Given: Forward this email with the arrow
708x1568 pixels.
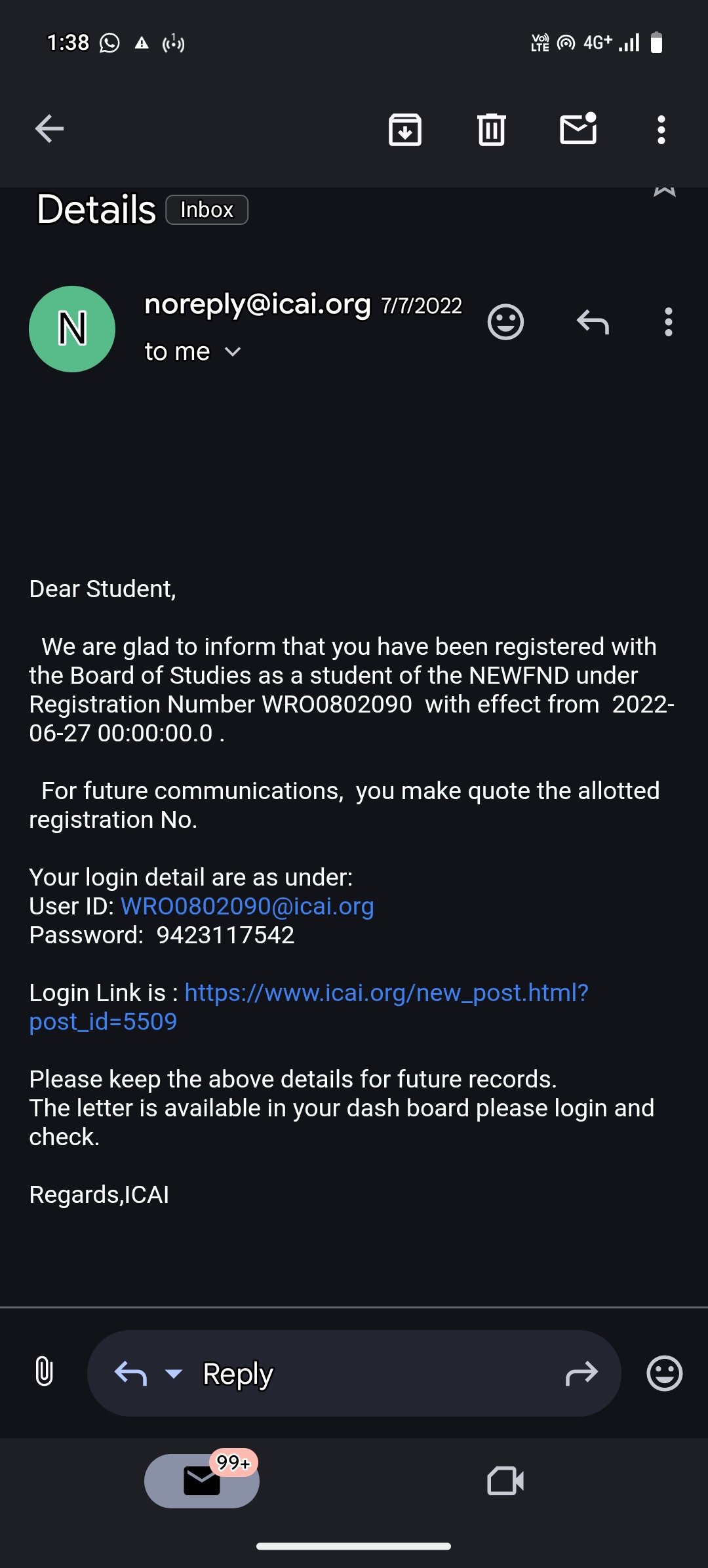Looking at the screenshot, I should click(581, 1373).
